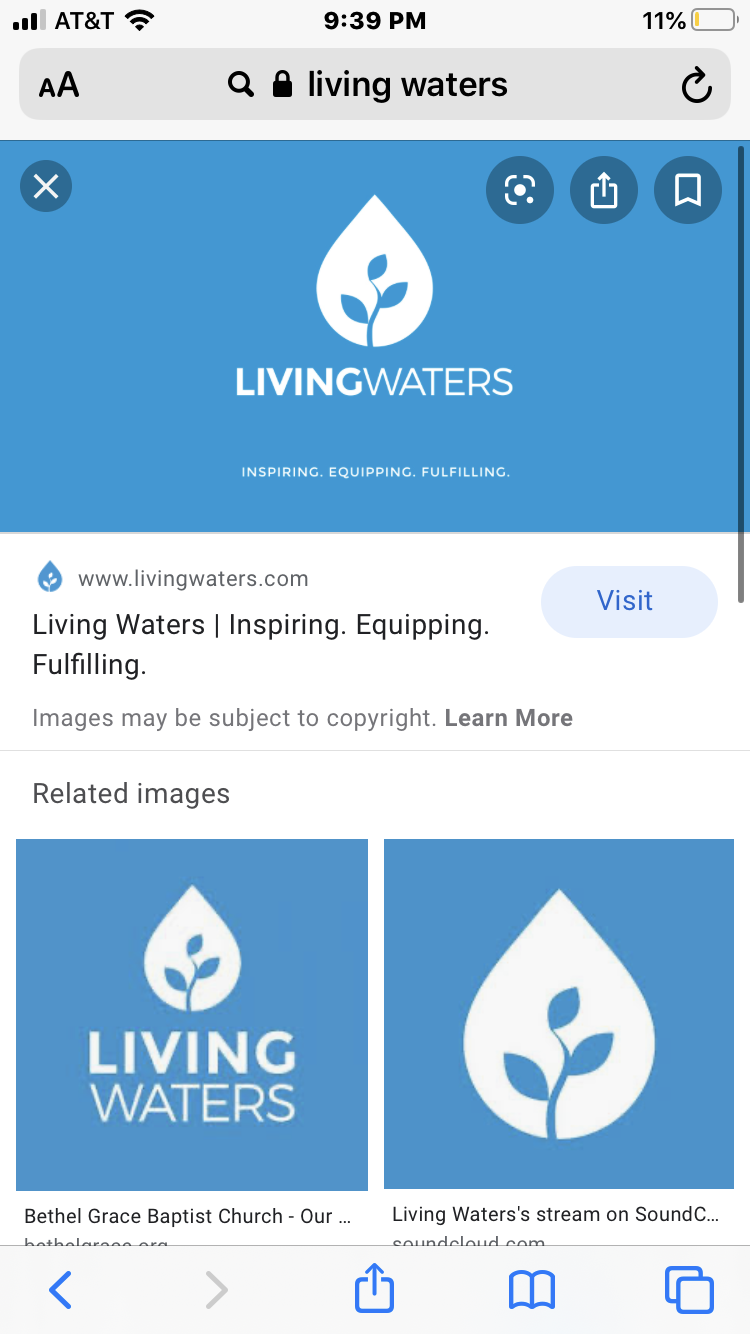Open Safari bookmarks
Image resolution: width=750 pixels, height=1334 pixels.
point(532,1290)
